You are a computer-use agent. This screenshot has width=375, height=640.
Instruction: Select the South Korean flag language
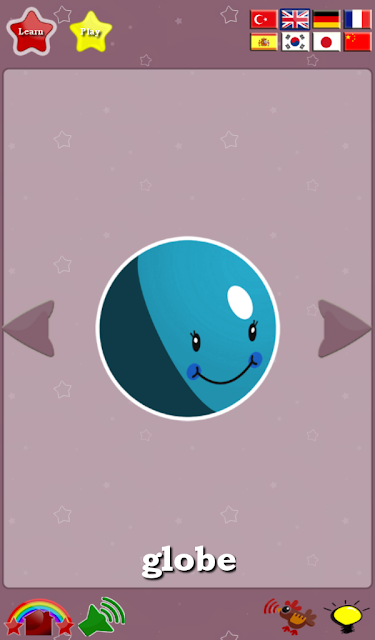[x=295, y=42]
